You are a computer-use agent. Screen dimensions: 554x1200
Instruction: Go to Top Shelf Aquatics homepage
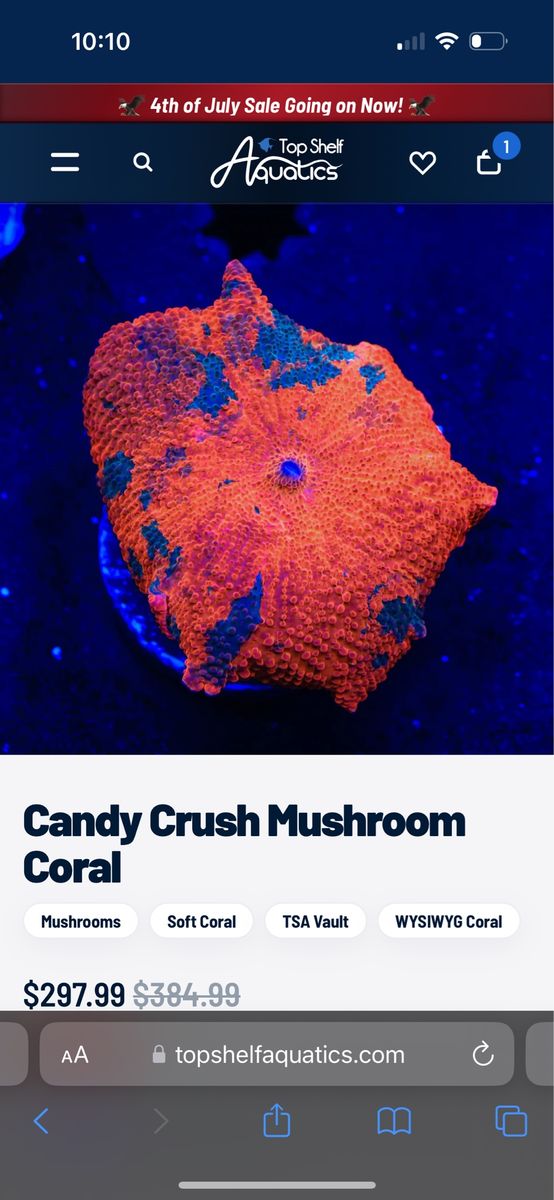277,162
